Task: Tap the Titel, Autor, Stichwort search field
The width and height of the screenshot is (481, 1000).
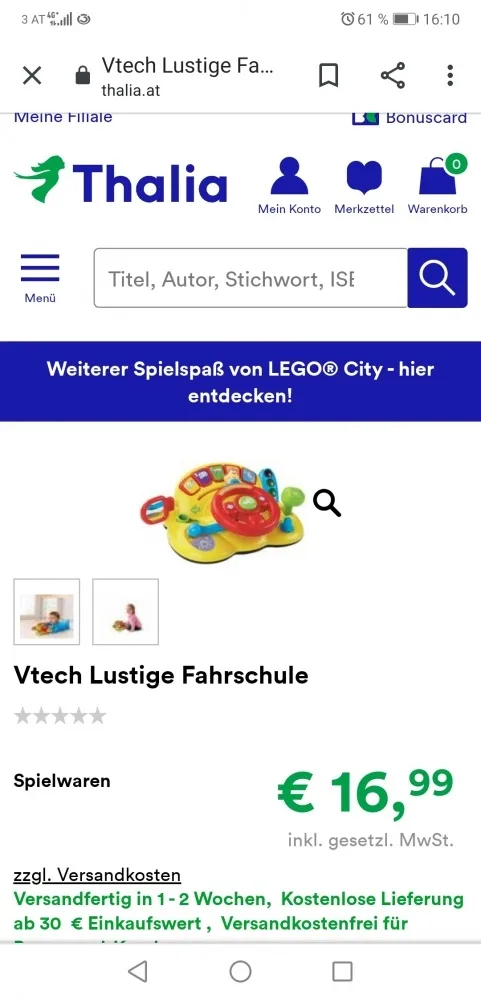Action: tap(251, 278)
